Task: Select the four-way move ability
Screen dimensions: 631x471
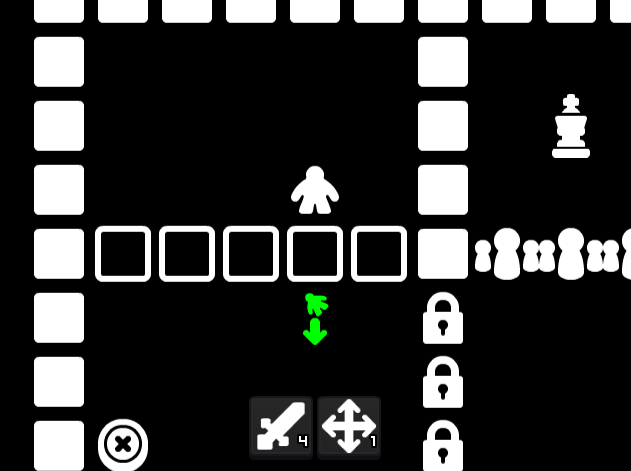Action: tap(348, 427)
